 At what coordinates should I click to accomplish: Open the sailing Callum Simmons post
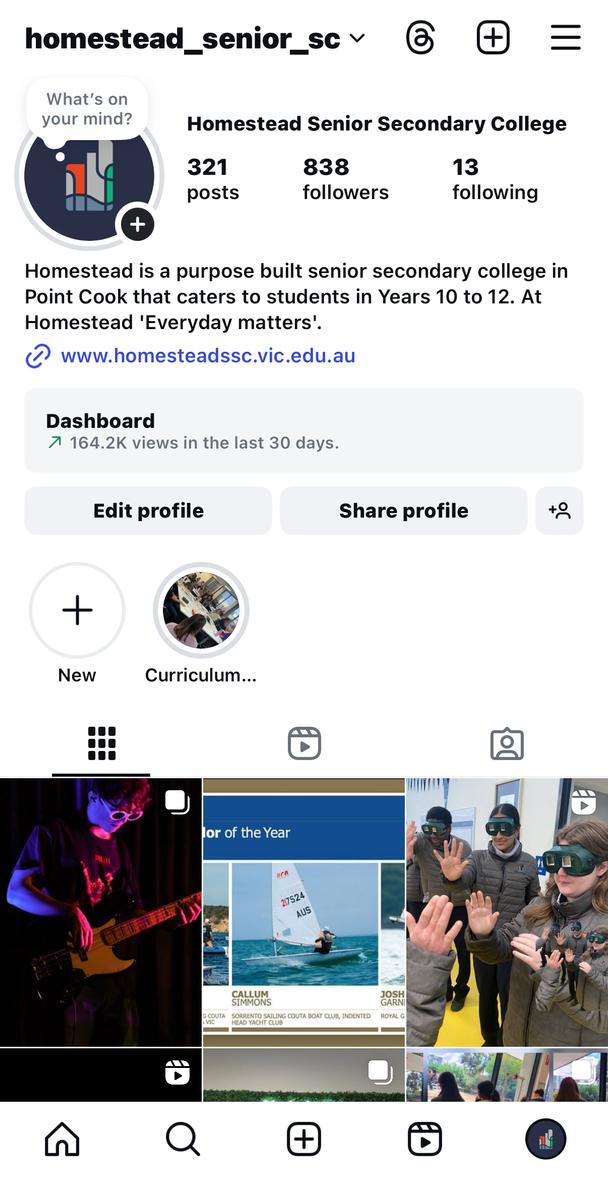(x=303, y=912)
